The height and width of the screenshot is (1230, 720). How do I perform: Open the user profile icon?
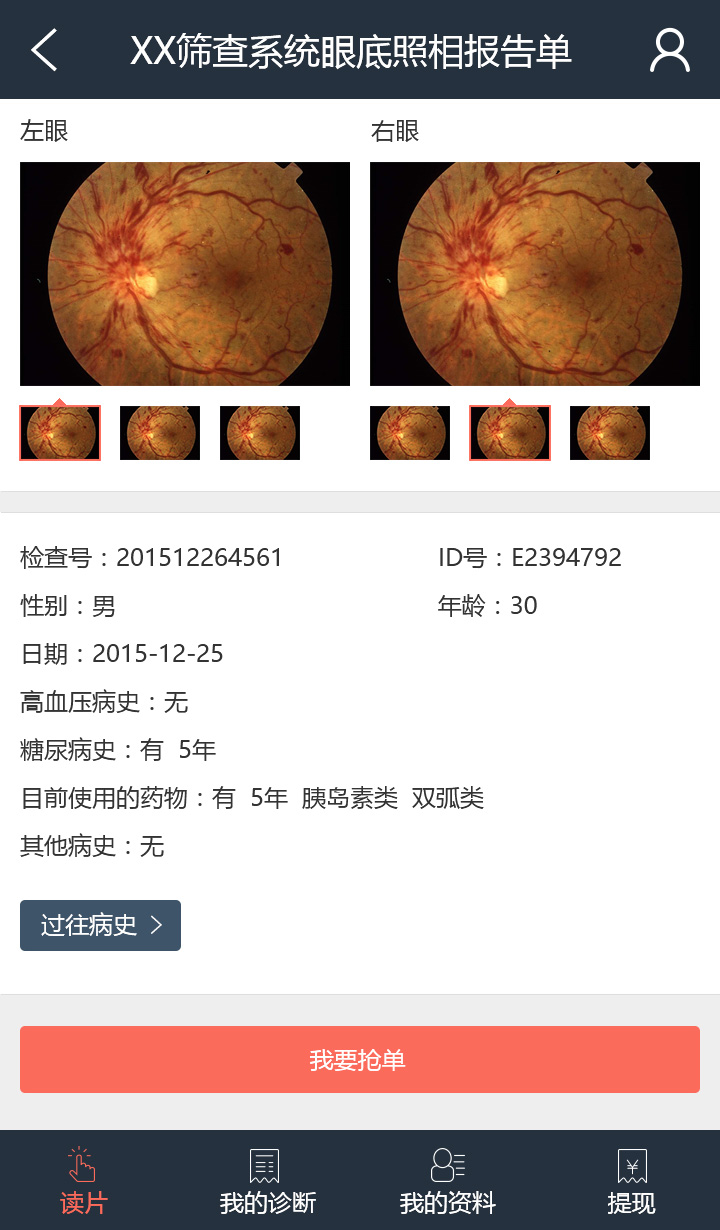(669, 50)
